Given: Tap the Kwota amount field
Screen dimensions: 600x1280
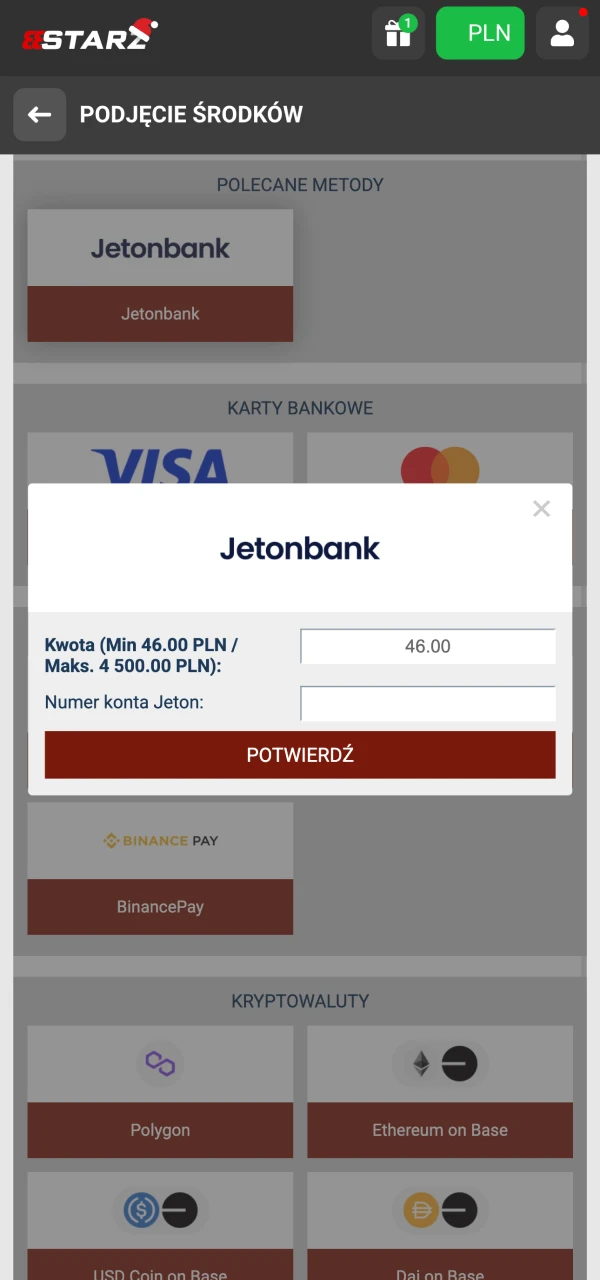Looking at the screenshot, I should 427,647.
